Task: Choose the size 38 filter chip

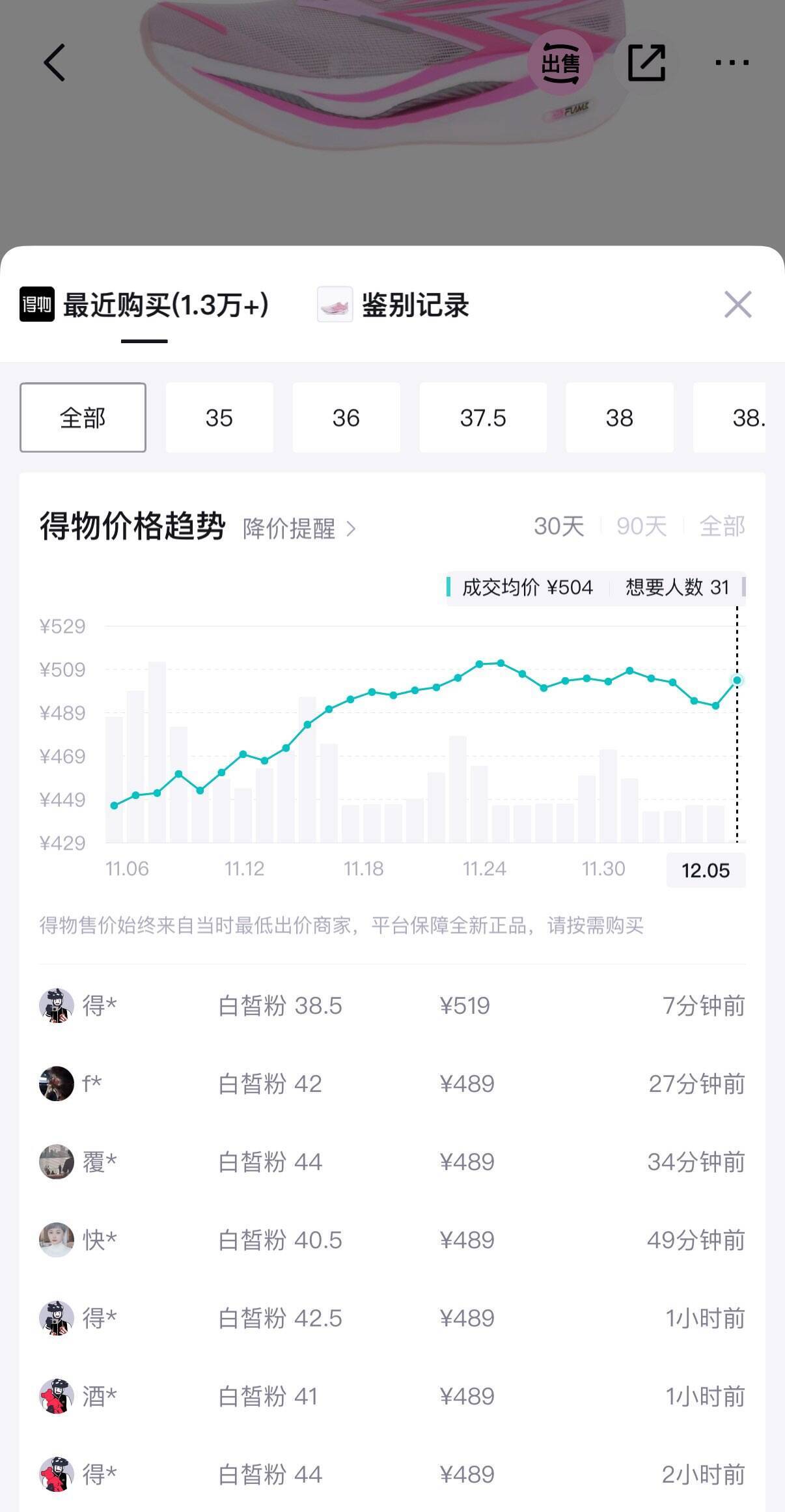Action: point(619,417)
